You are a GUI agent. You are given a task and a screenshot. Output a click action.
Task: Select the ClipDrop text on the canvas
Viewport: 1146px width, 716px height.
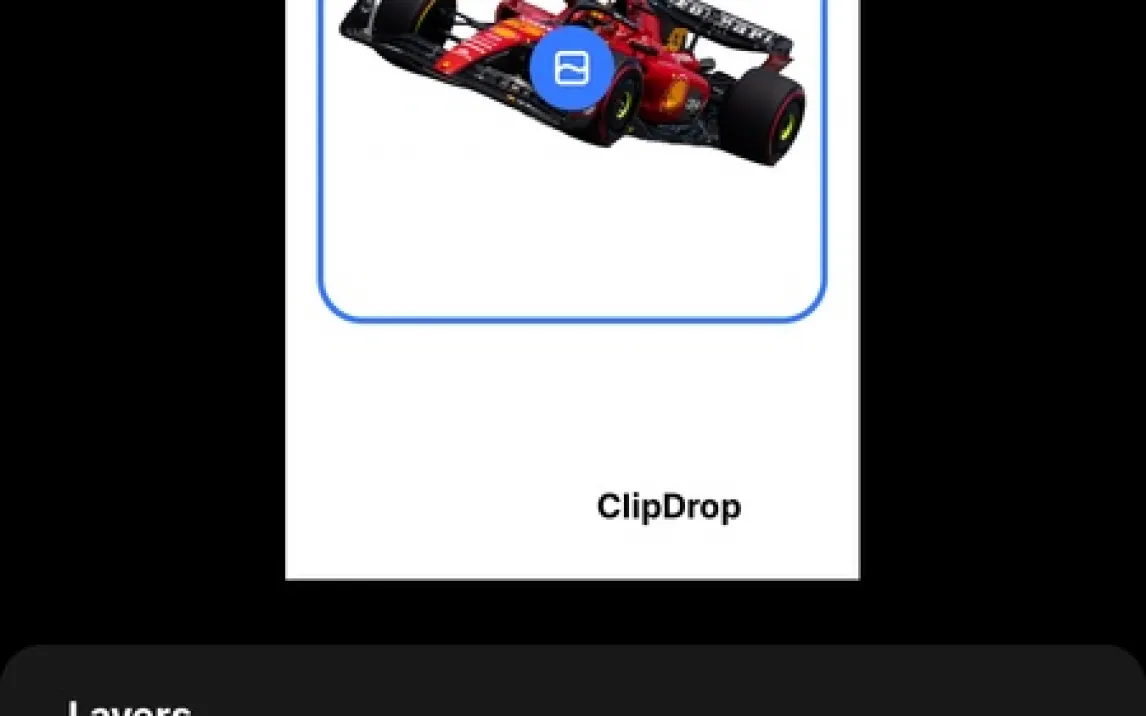pos(668,507)
